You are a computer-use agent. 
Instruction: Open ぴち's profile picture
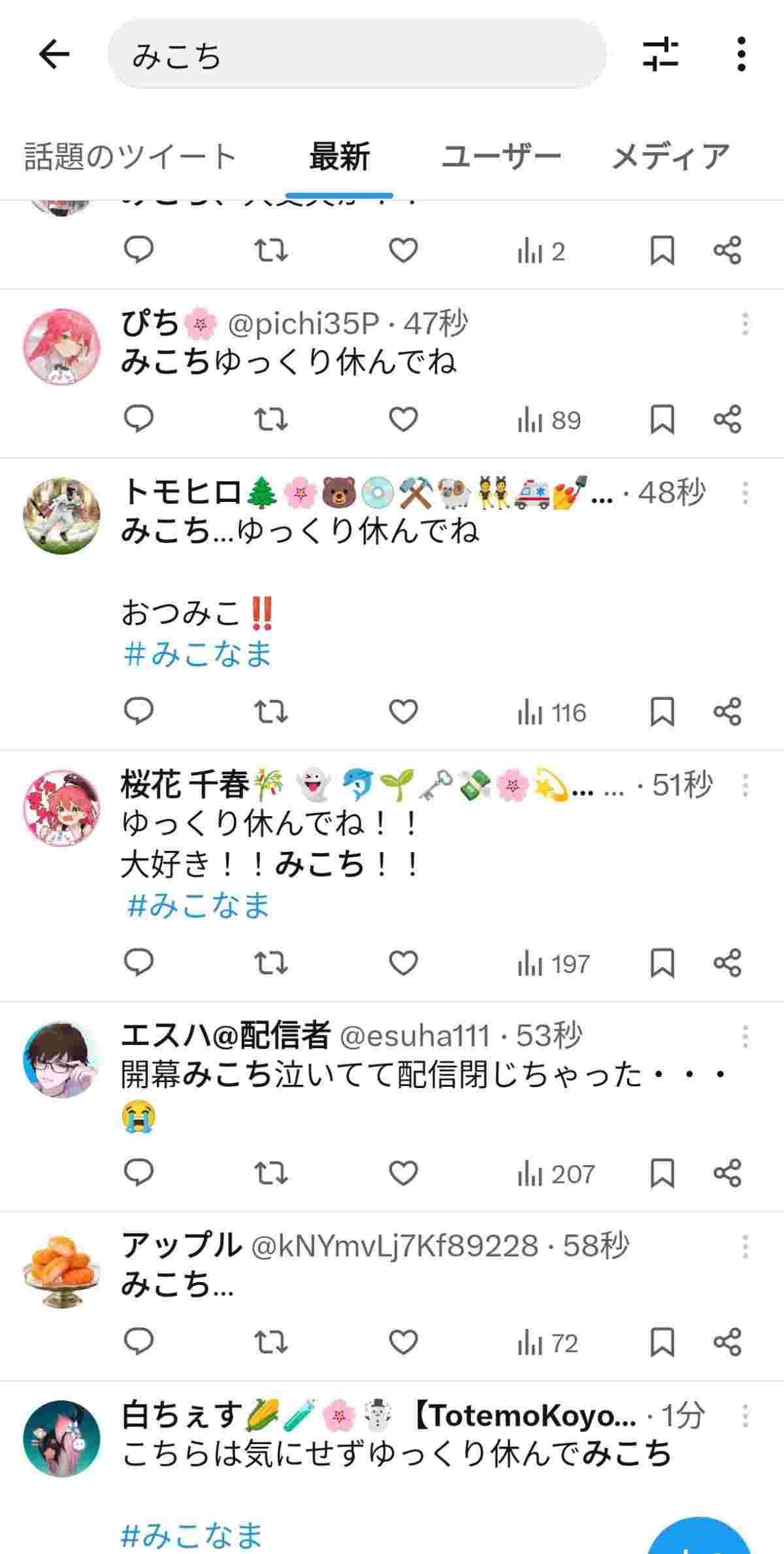(61, 347)
